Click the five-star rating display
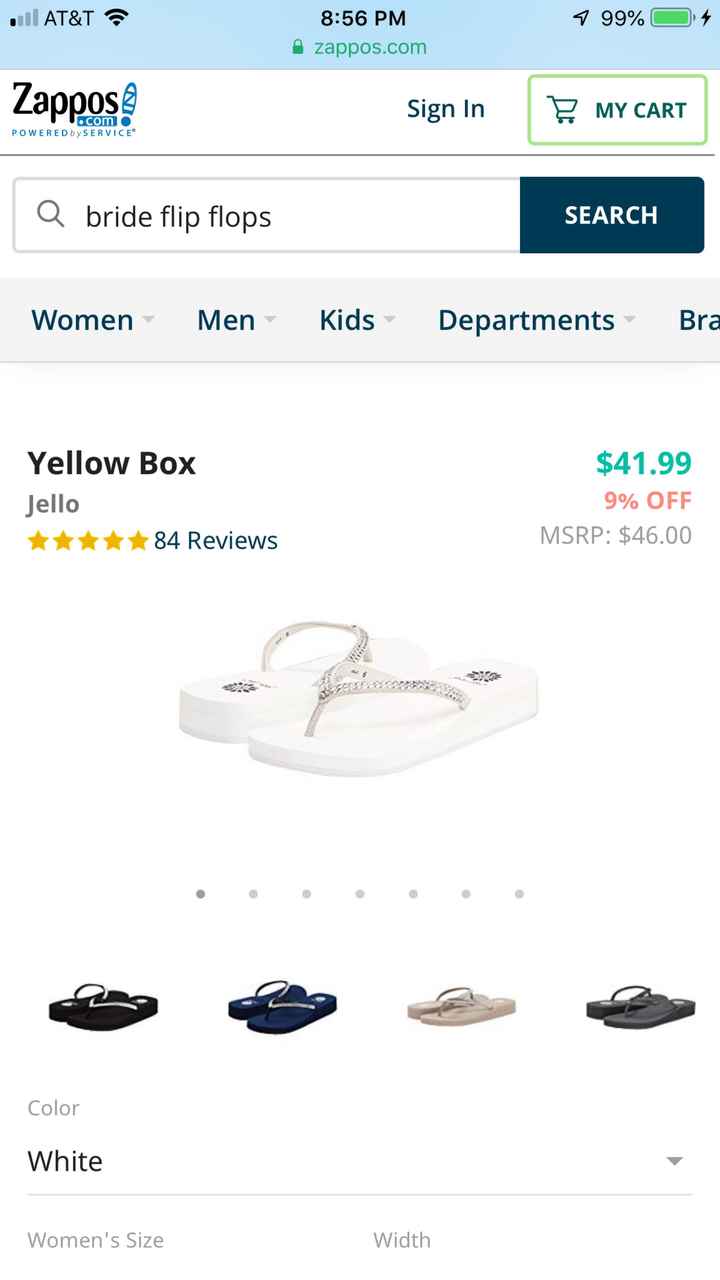Screen dimensions: 720x1280 point(85,540)
